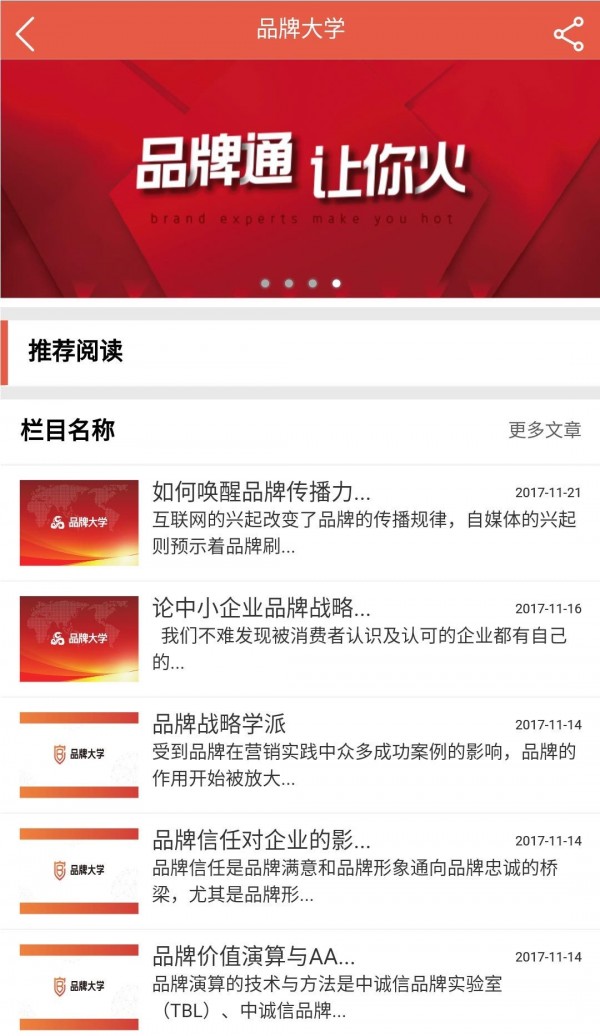Screen dimensions: 600x1036
Task: Open article 如何唤醒品牌传播力
Action: coord(262,492)
